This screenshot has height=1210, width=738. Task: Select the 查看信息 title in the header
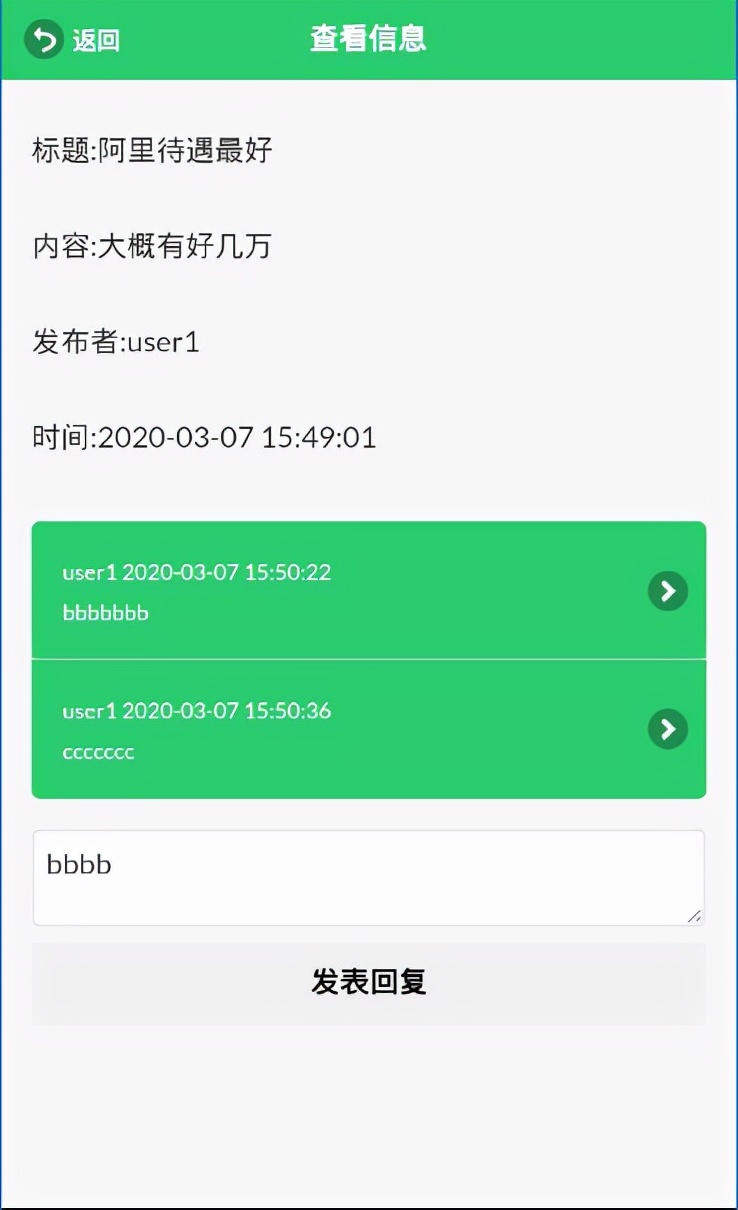(369, 38)
